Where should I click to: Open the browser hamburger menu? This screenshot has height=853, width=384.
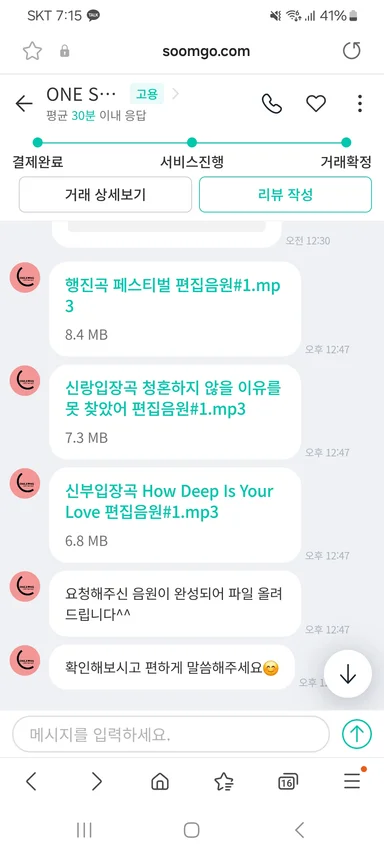point(353,781)
